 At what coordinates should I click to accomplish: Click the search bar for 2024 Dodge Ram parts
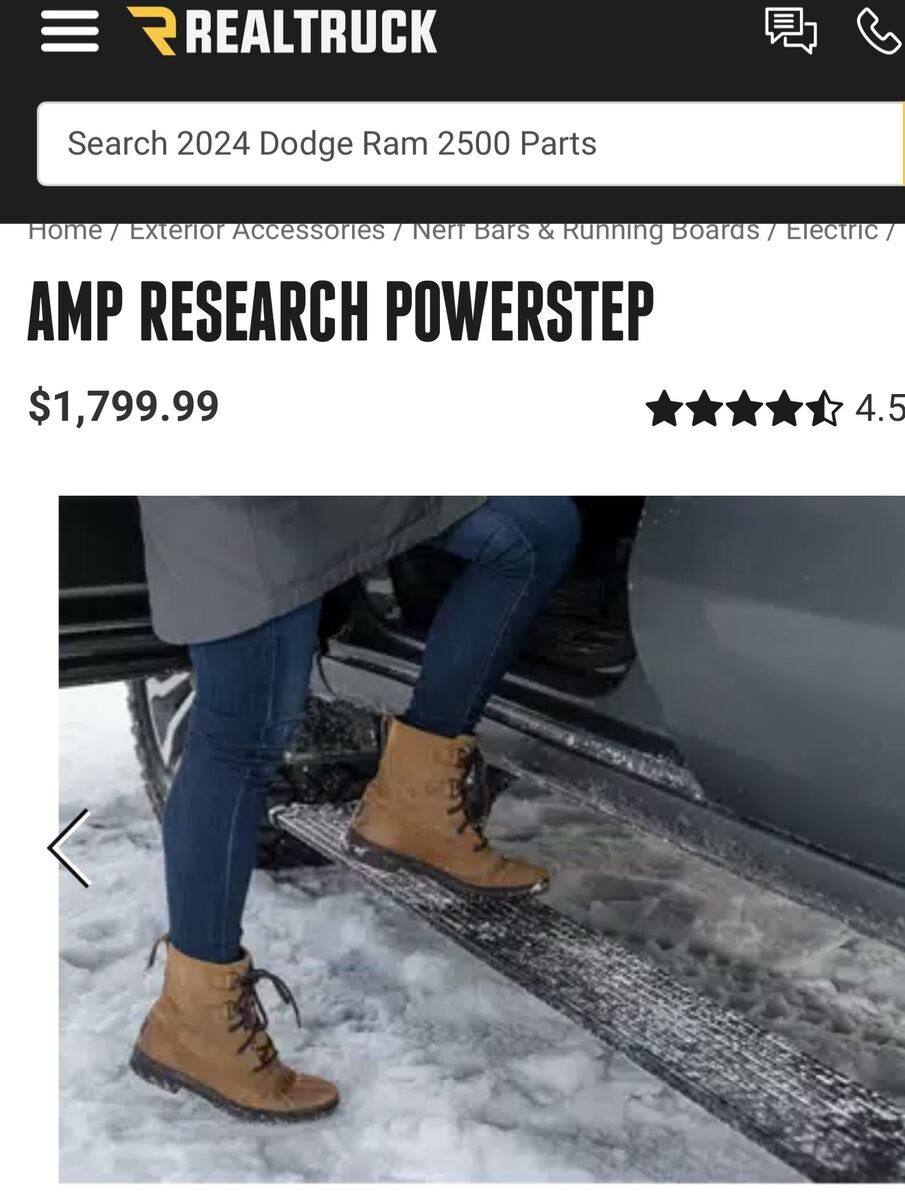[452, 143]
